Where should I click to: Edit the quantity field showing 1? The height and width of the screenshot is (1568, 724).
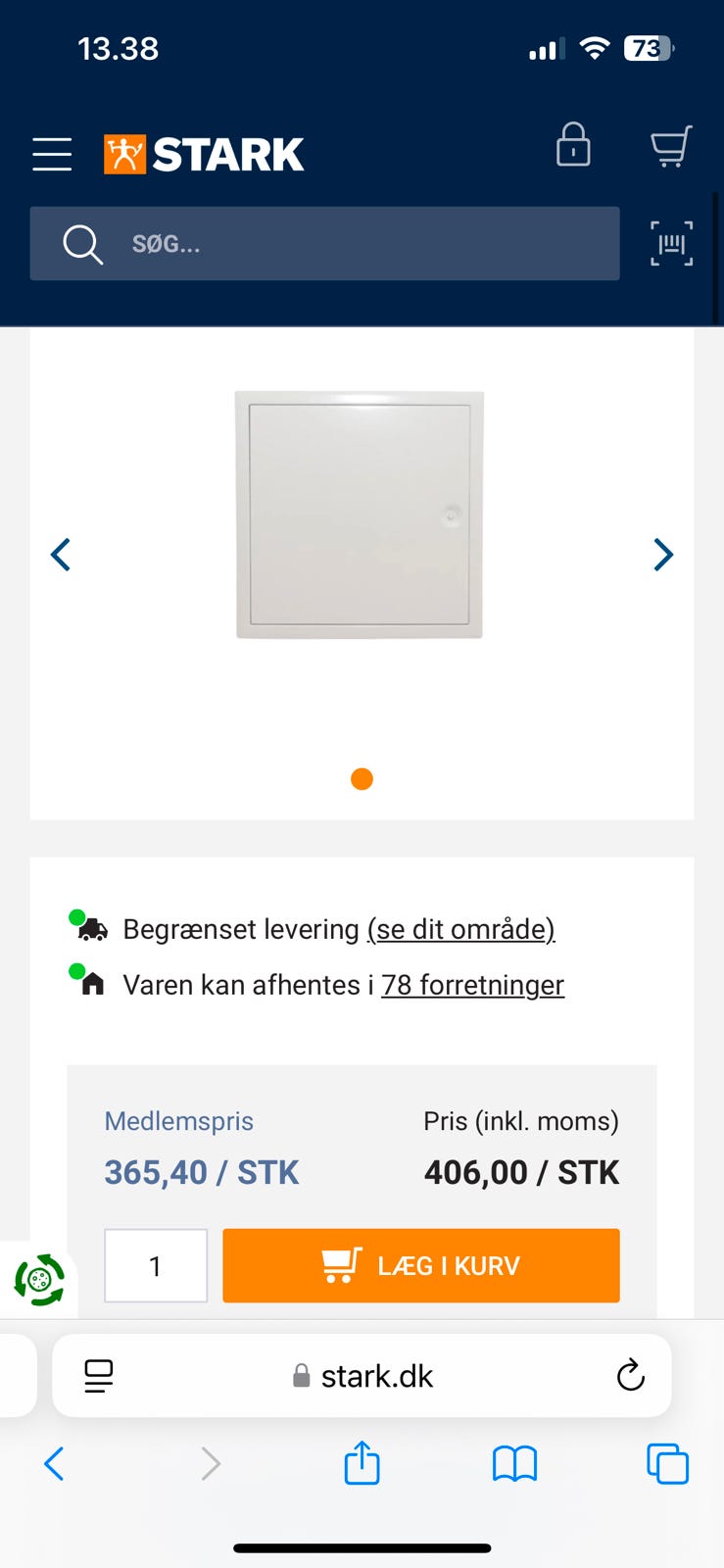[x=155, y=1265]
